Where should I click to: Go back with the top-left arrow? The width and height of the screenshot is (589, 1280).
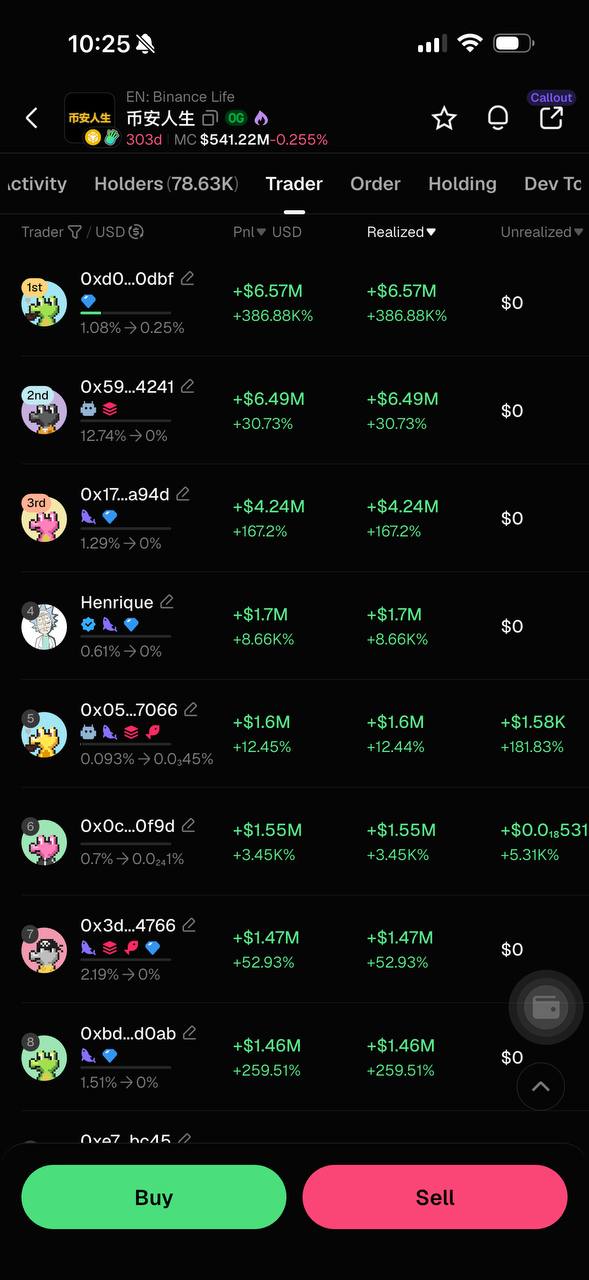[31, 118]
